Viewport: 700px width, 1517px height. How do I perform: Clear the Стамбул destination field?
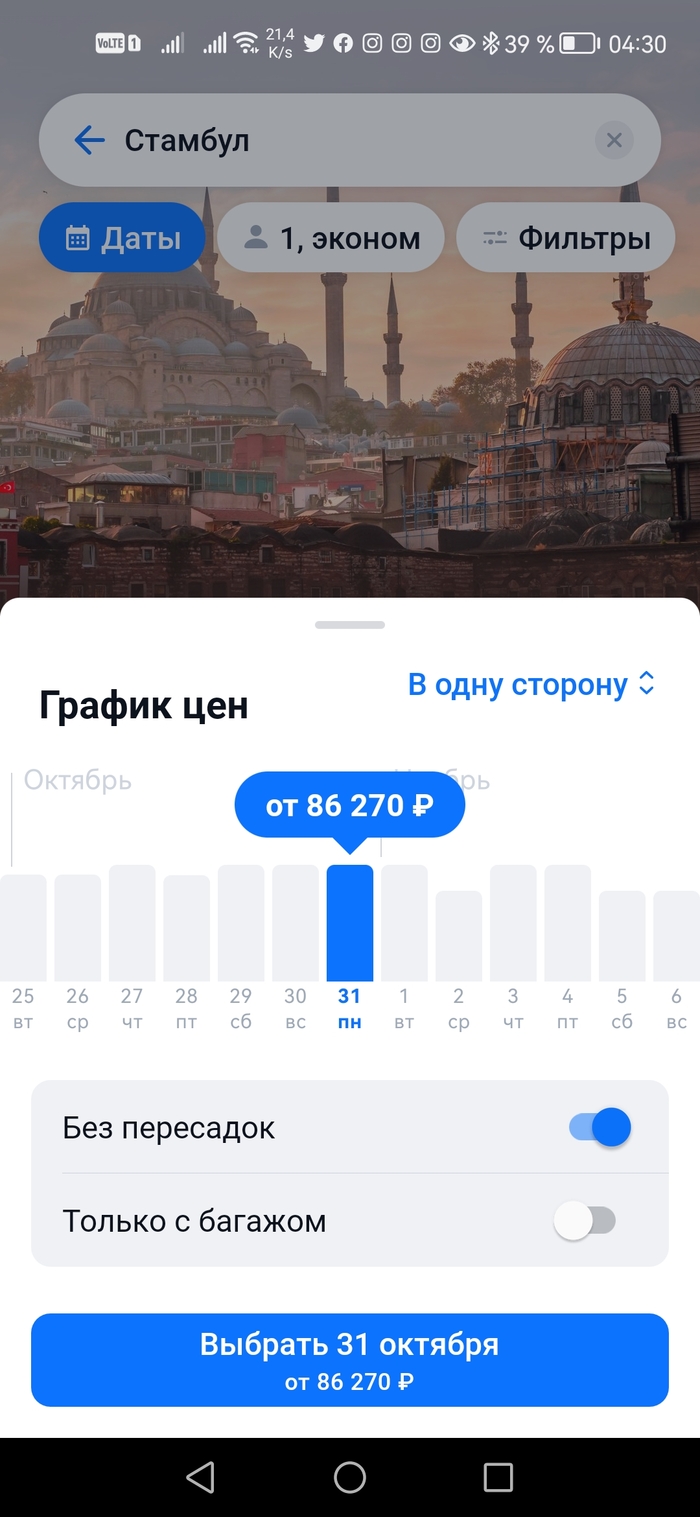pos(614,140)
